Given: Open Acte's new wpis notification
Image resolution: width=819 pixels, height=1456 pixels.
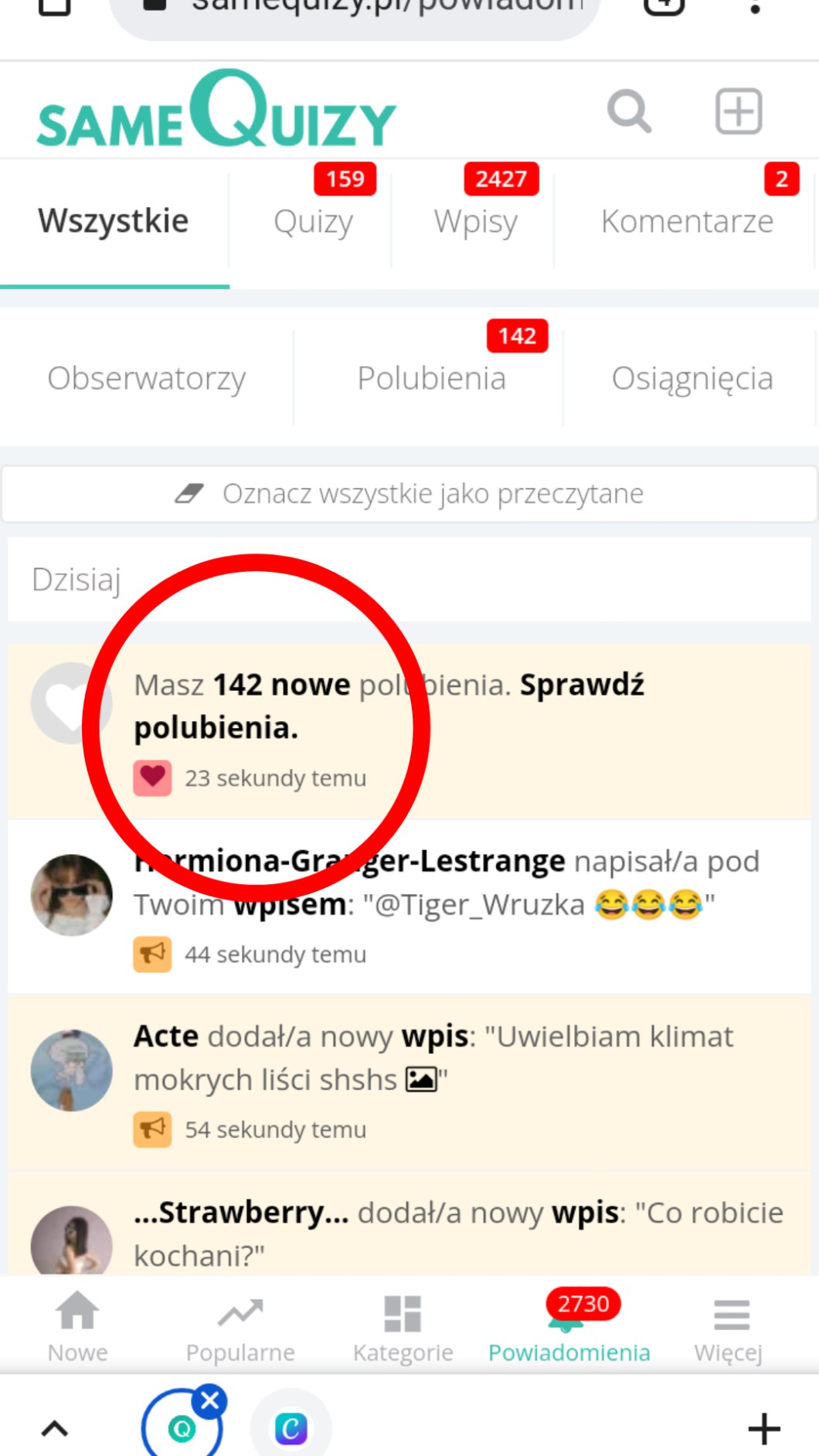Looking at the screenshot, I should (x=433, y=1080).
